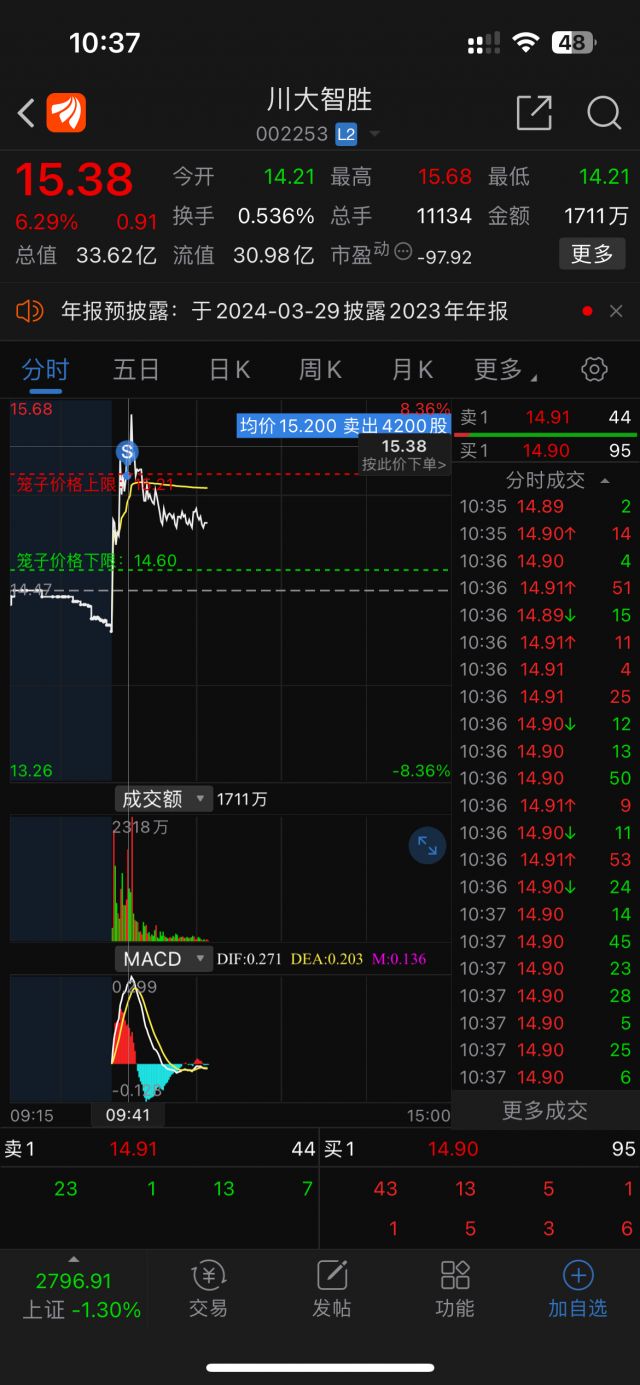Tap 按此价下单 to place order

point(404,464)
